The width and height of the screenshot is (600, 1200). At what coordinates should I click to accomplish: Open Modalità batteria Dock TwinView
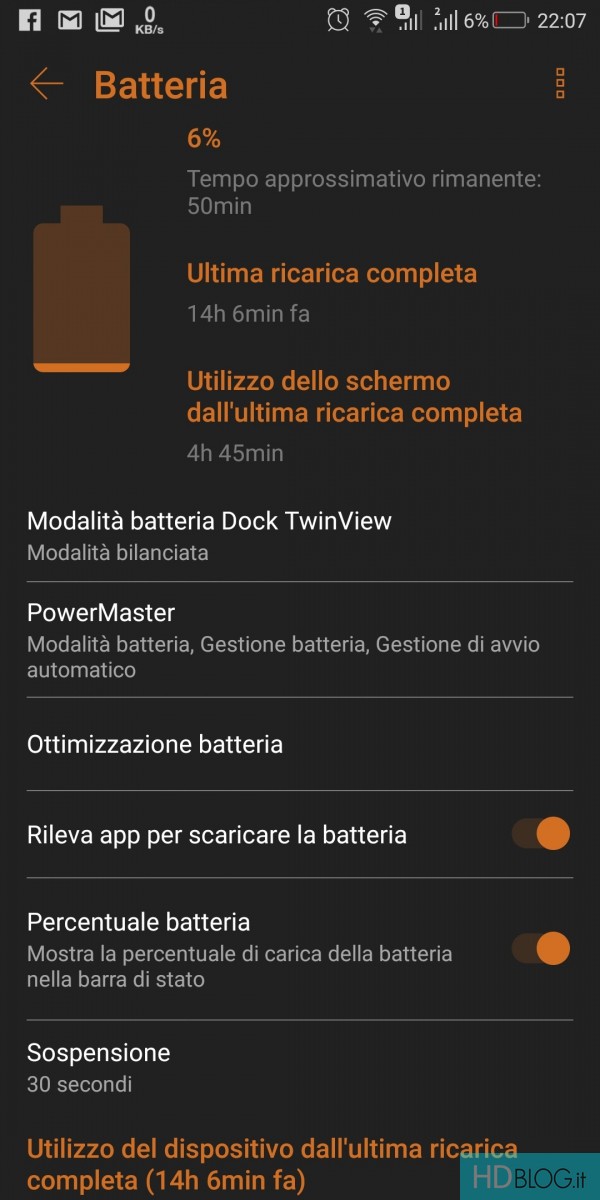click(300, 535)
